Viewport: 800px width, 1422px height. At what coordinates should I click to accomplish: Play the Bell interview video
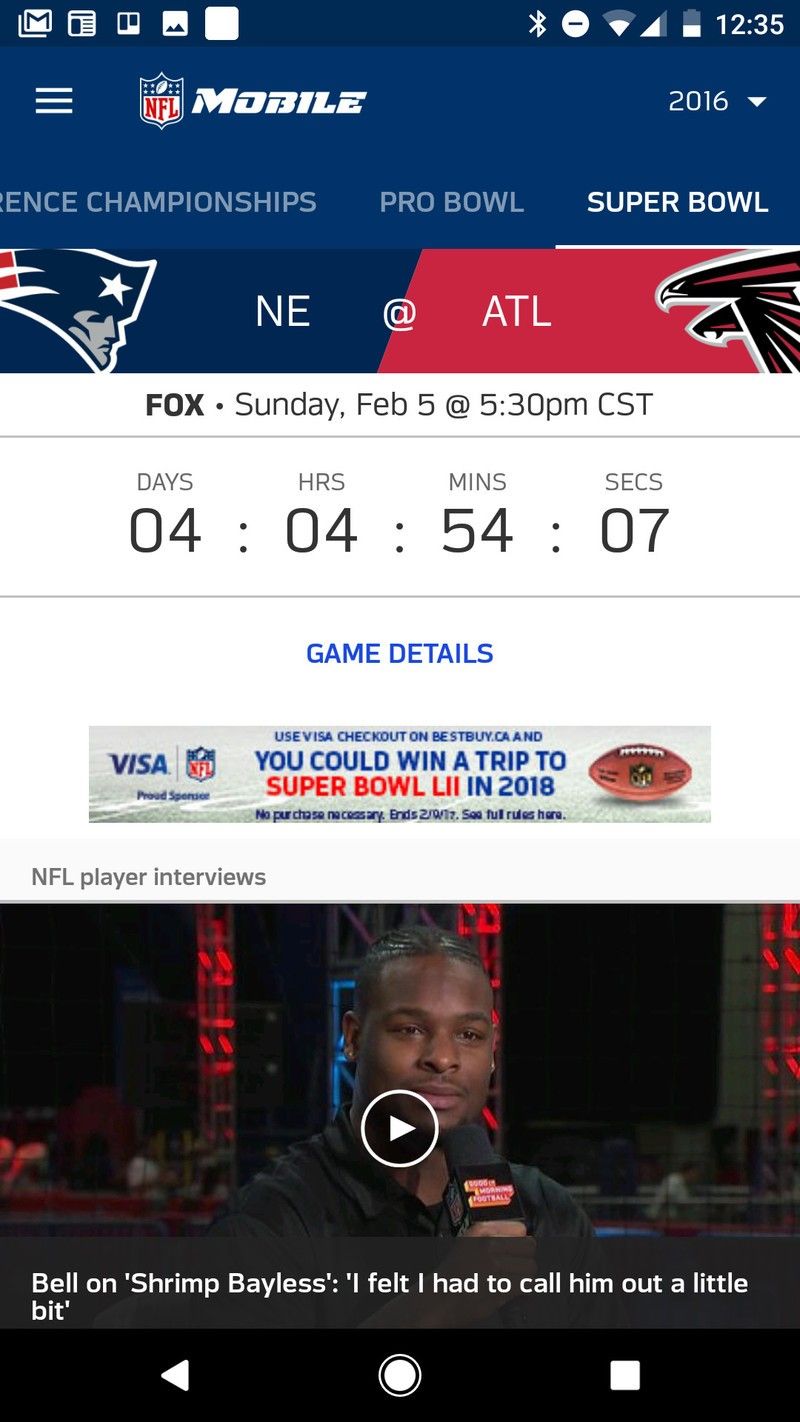[x=400, y=1127]
